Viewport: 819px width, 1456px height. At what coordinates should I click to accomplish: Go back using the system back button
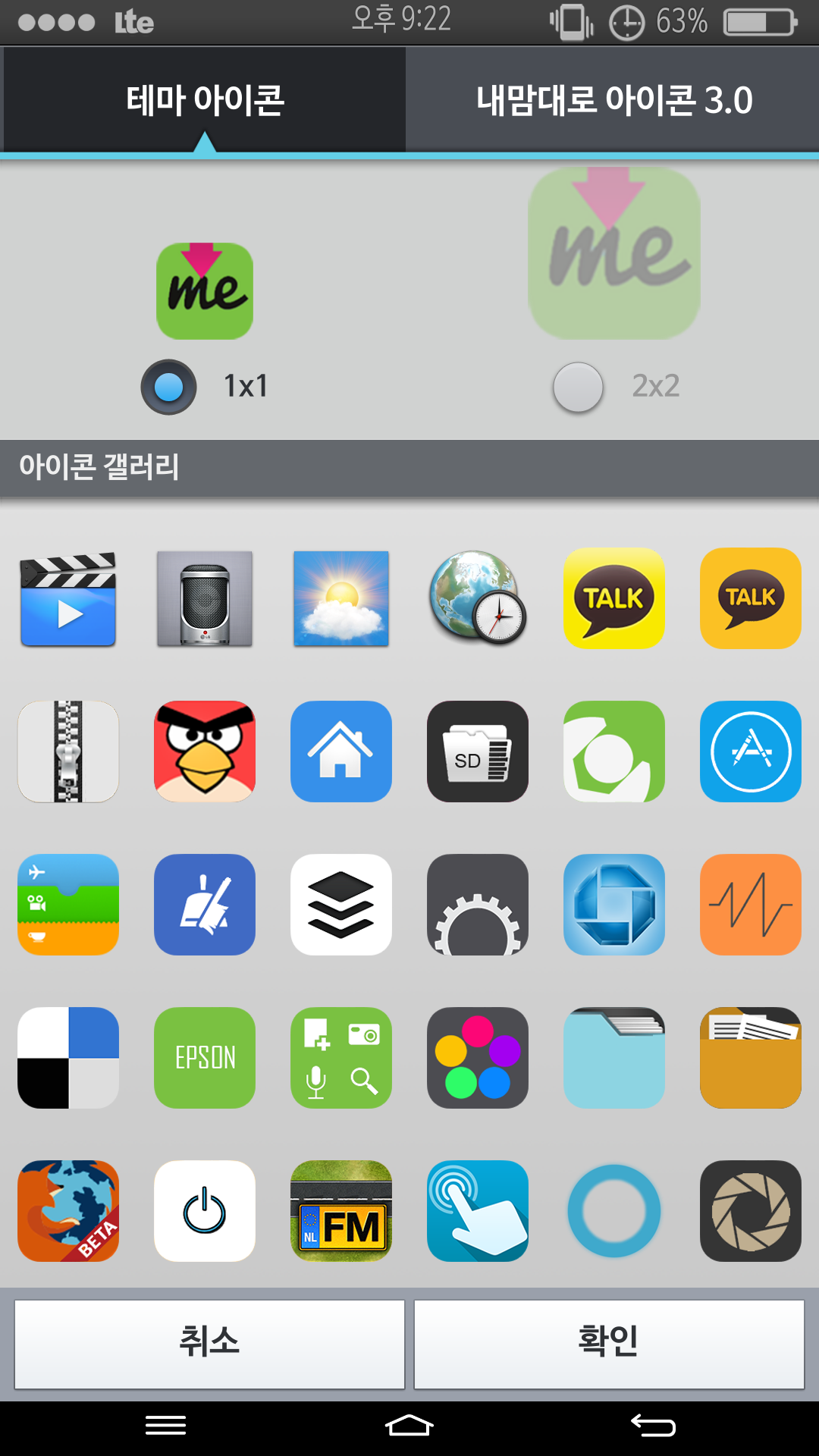[x=653, y=1426]
